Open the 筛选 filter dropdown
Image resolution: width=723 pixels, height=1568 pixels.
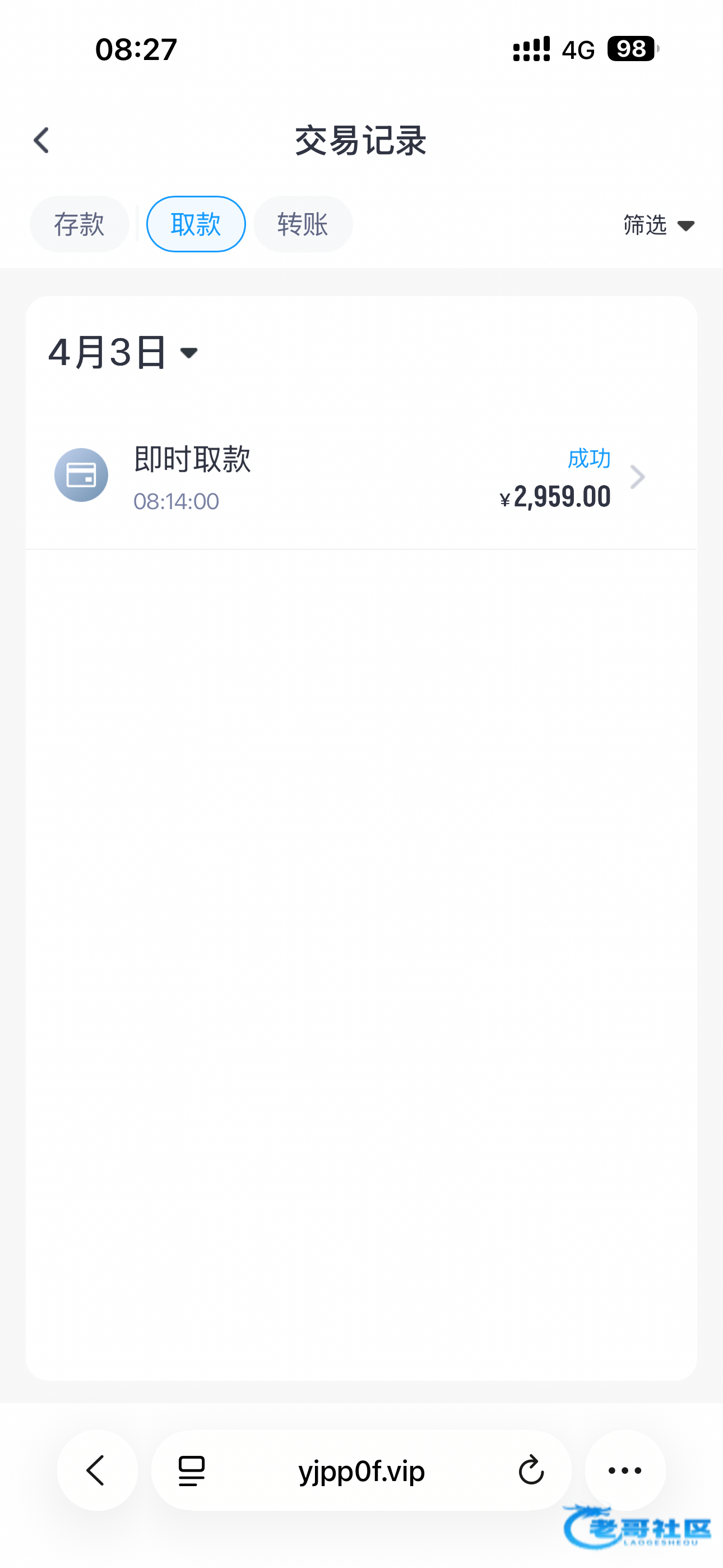click(x=658, y=226)
